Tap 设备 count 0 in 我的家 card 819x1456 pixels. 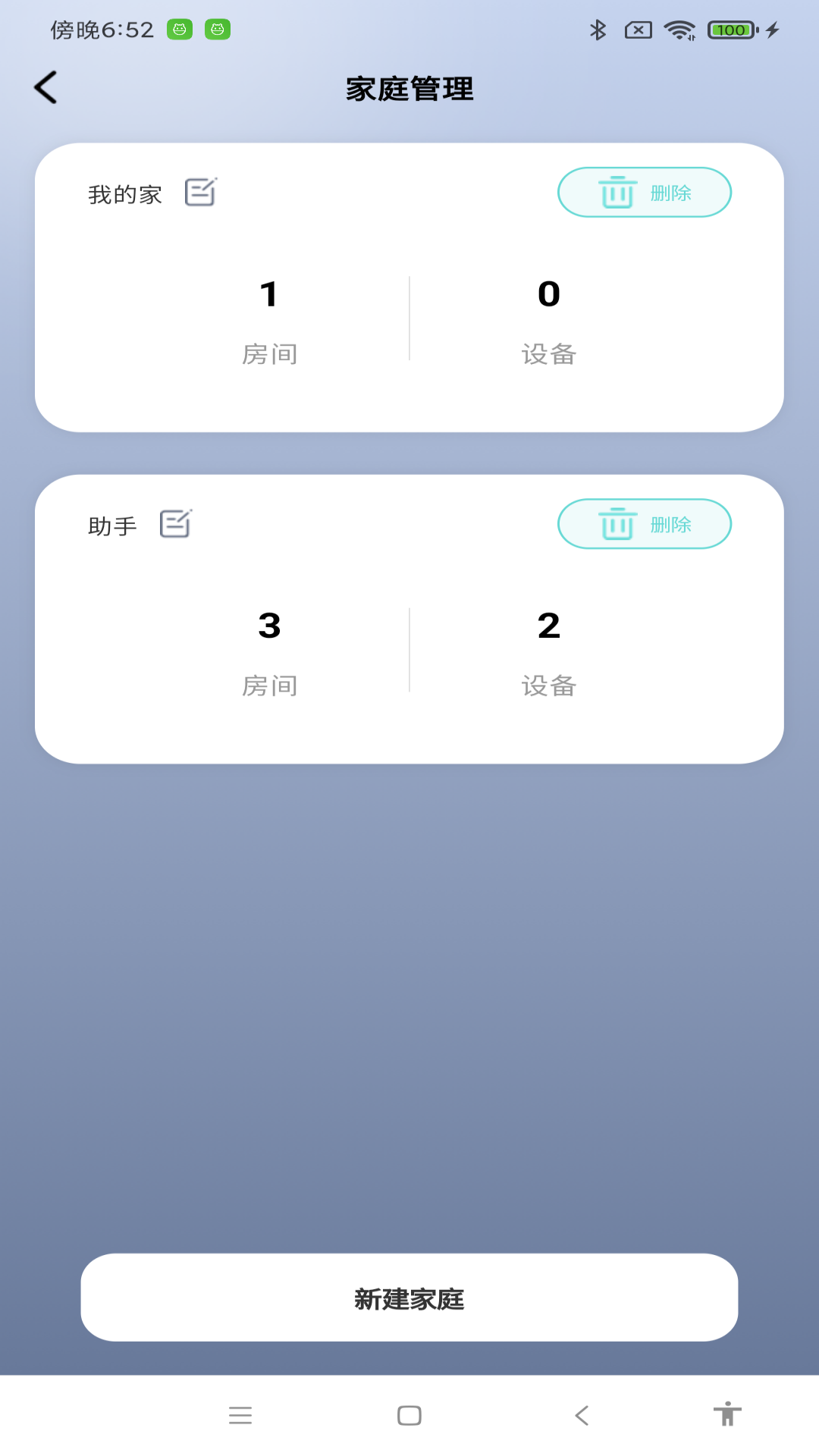click(x=548, y=295)
